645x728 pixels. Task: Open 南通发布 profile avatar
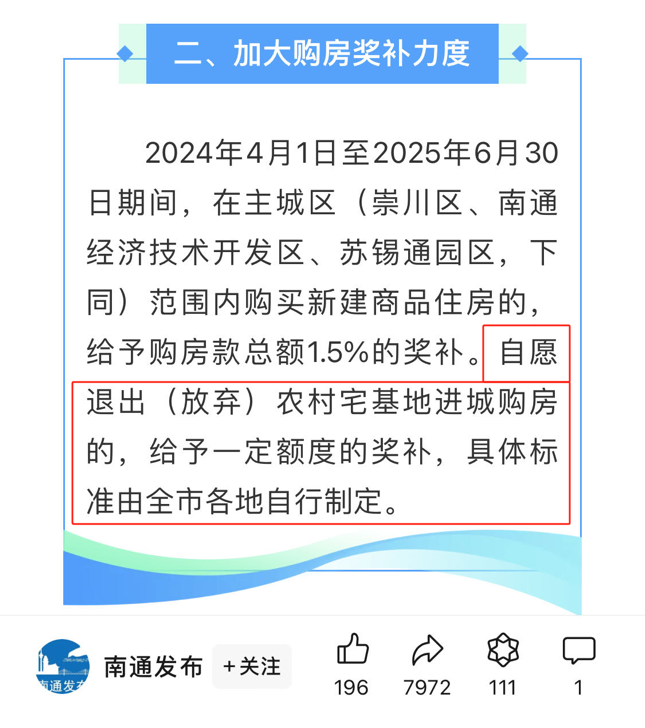tap(61, 665)
